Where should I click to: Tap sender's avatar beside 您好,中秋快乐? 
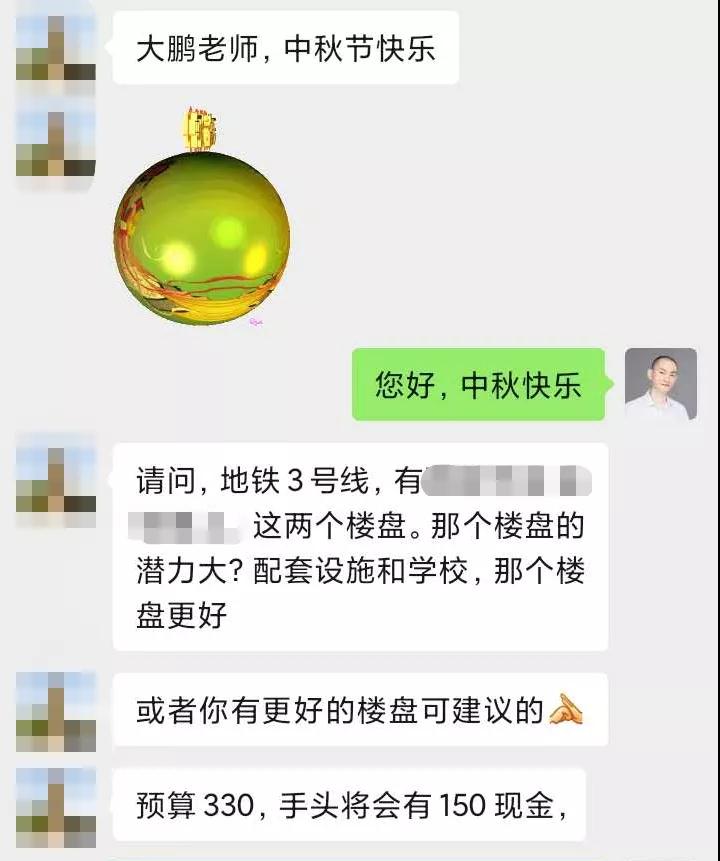tap(660, 384)
